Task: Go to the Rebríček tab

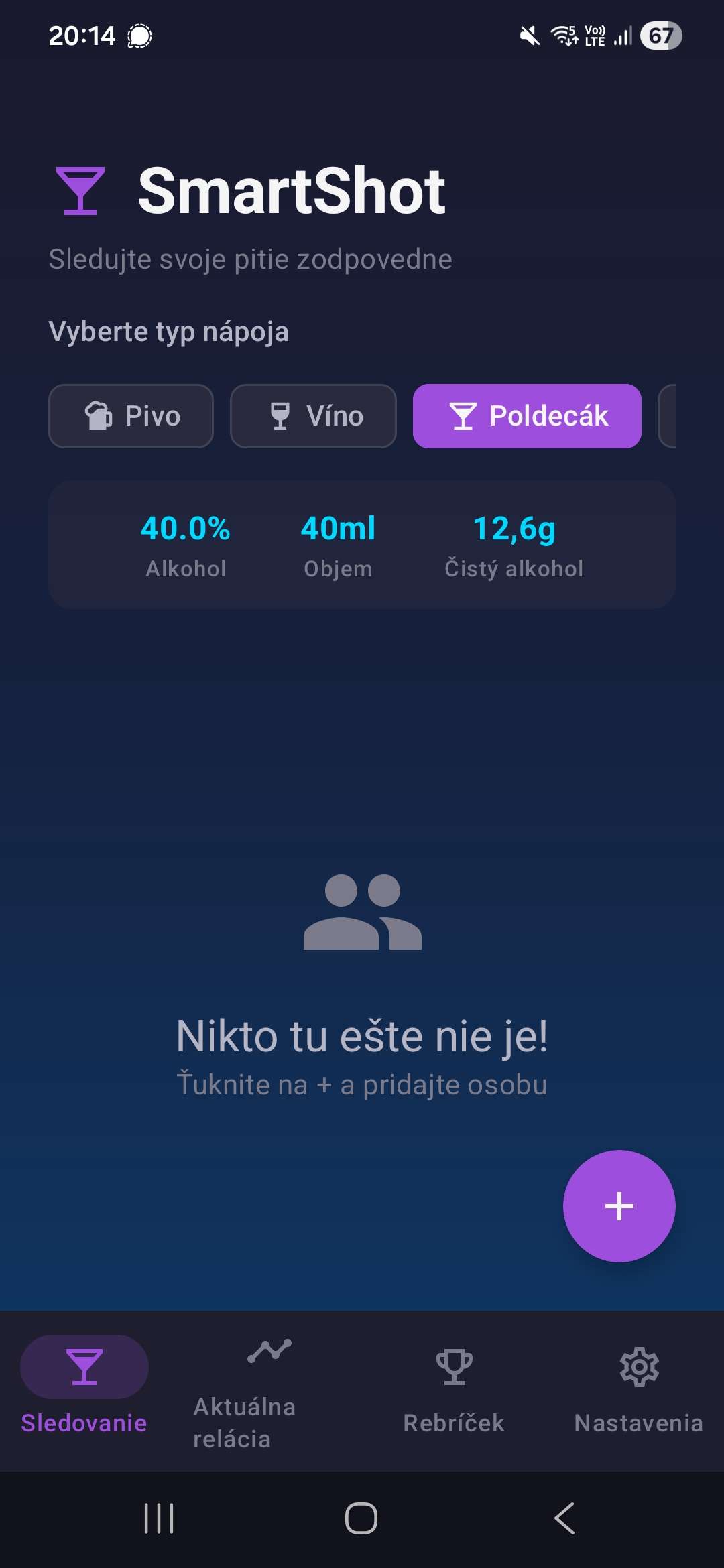Action: tap(454, 1390)
